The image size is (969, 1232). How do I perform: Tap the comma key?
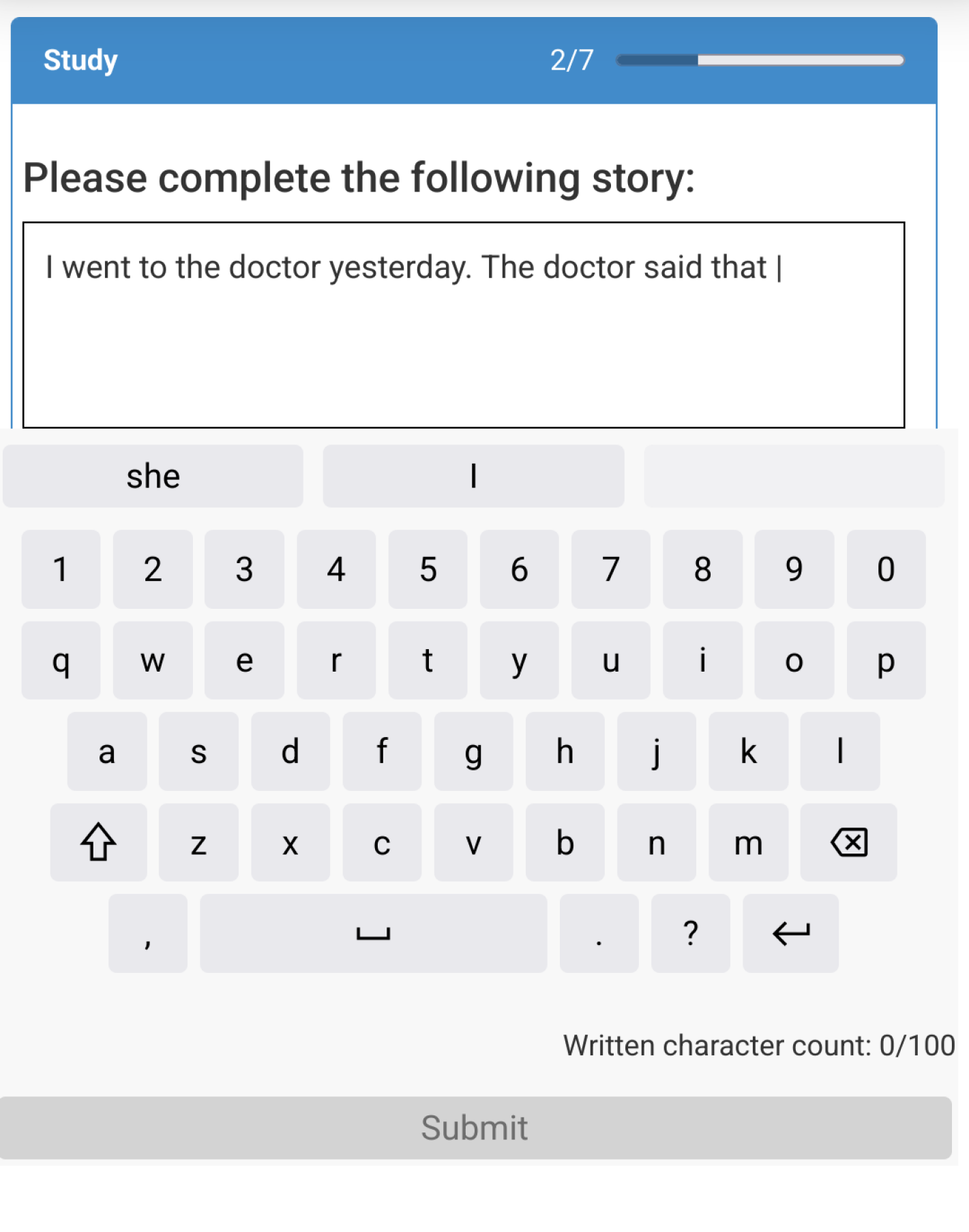[x=148, y=933]
